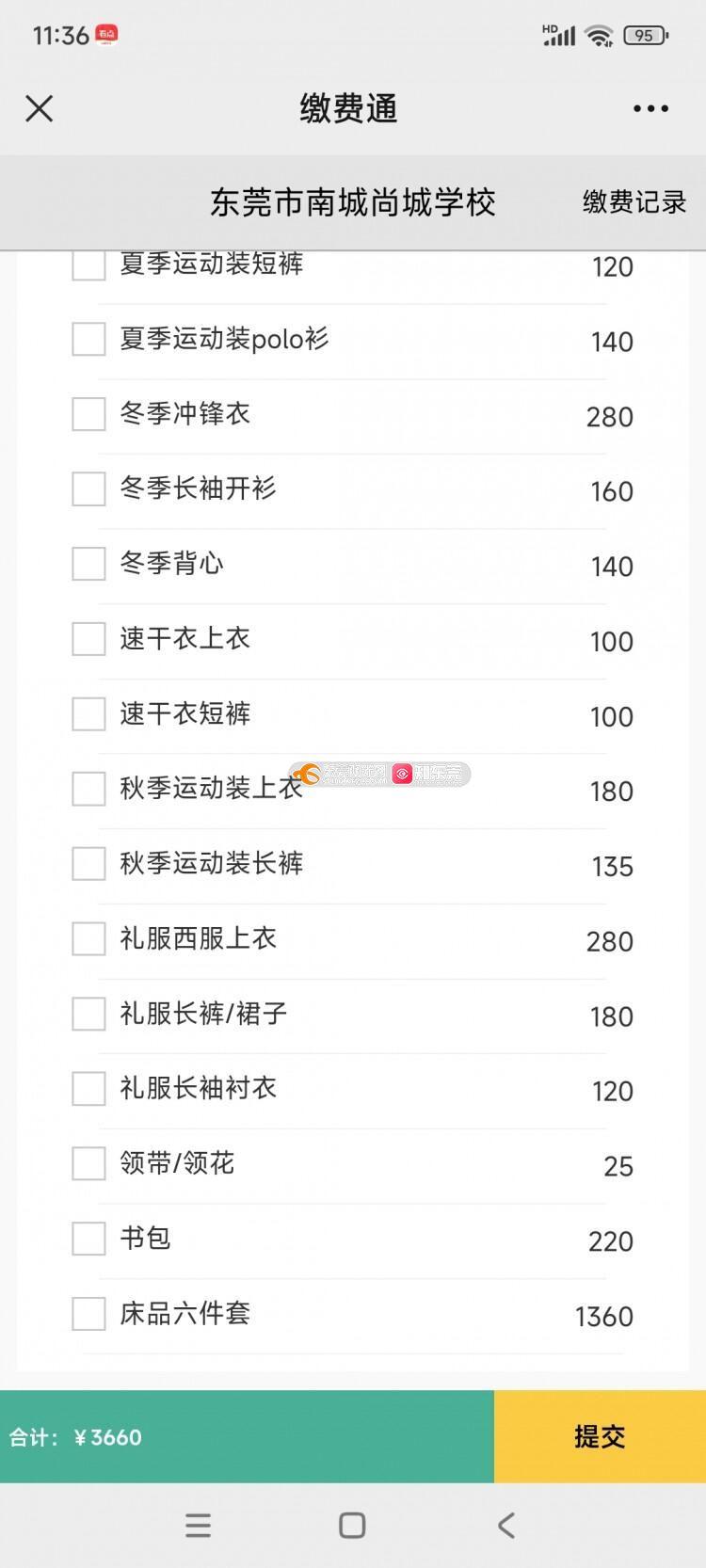
Task: Tick the 书包 checkbox
Action: point(88,1239)
